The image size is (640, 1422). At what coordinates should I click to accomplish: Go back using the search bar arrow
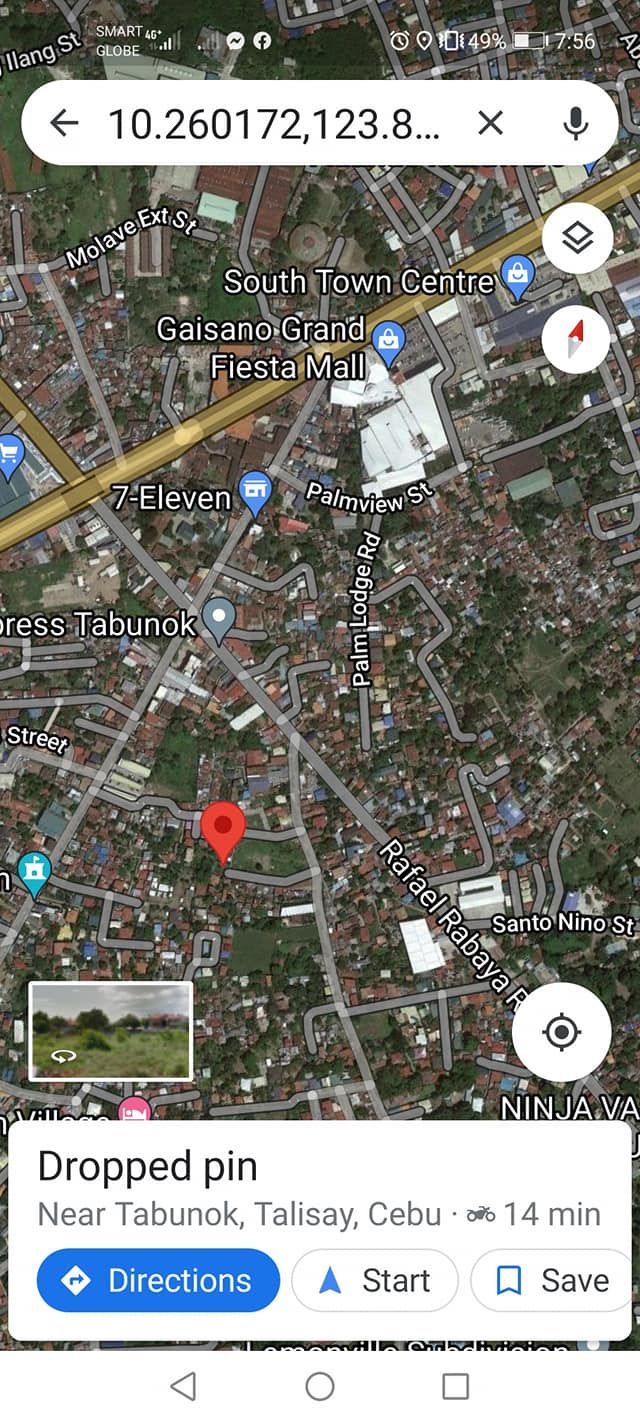coord(65,123)
